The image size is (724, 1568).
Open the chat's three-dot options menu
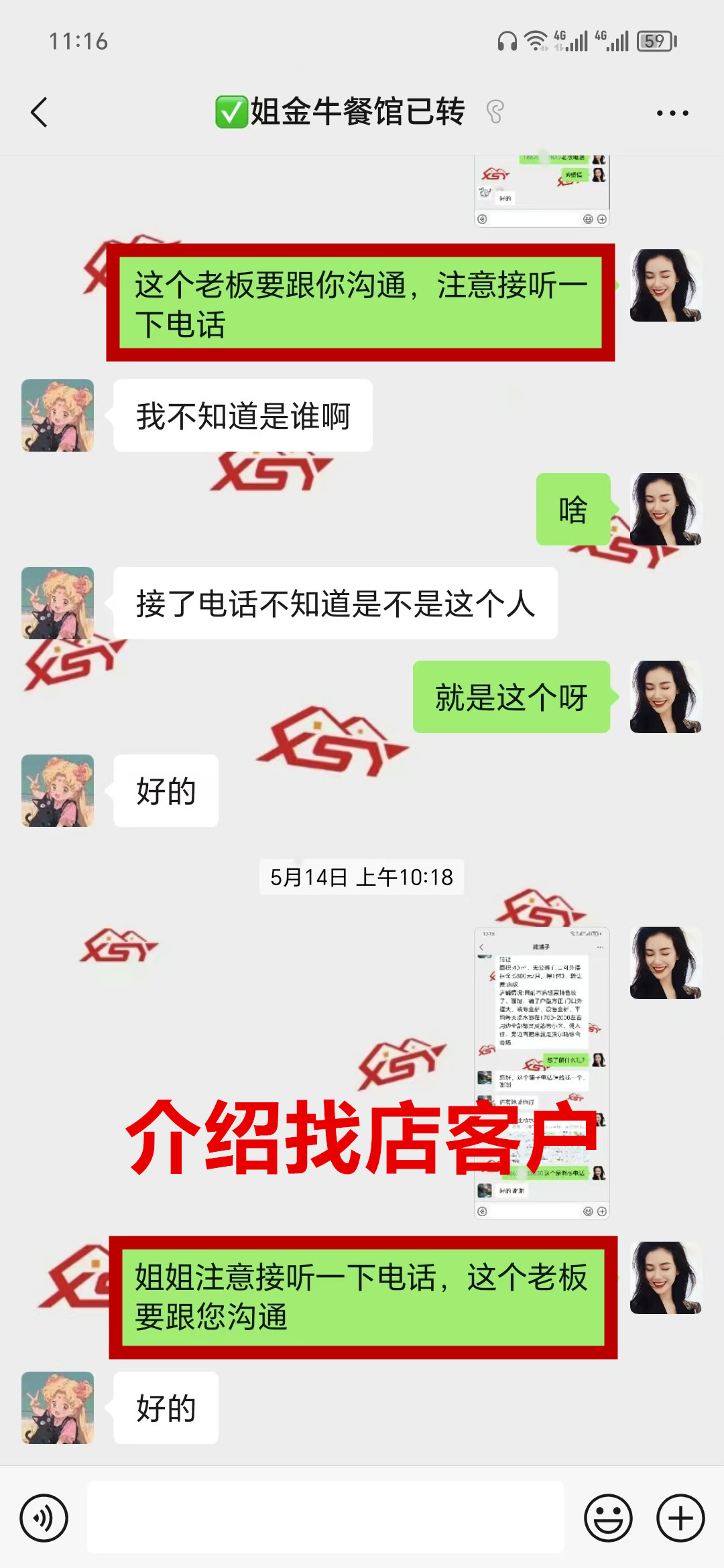coord(672,113)
